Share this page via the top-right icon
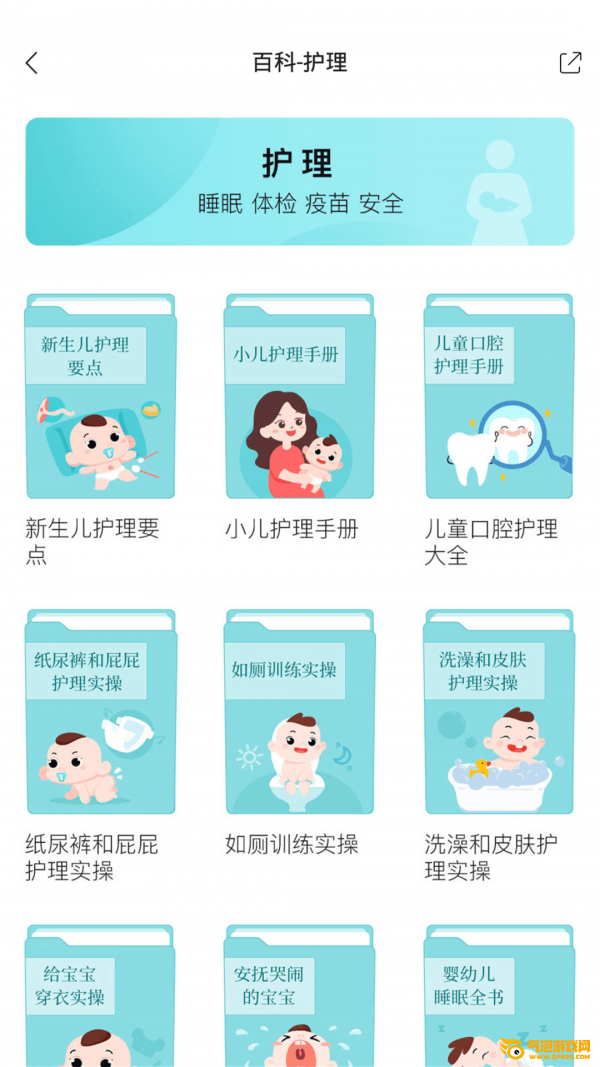The height and width of the screenshot is (1067, 600). (570, 63)
